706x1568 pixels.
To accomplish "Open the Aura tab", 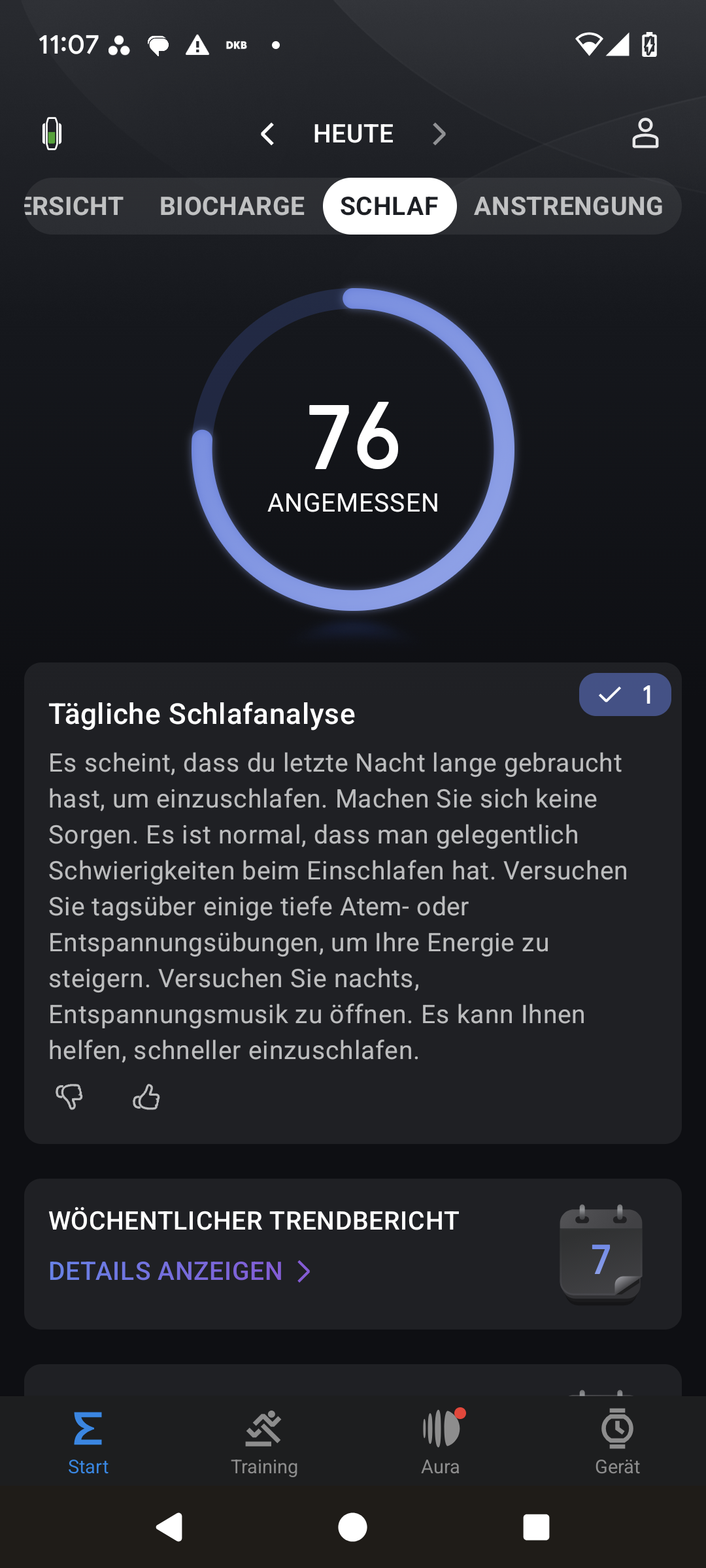I will point(441,1442).
